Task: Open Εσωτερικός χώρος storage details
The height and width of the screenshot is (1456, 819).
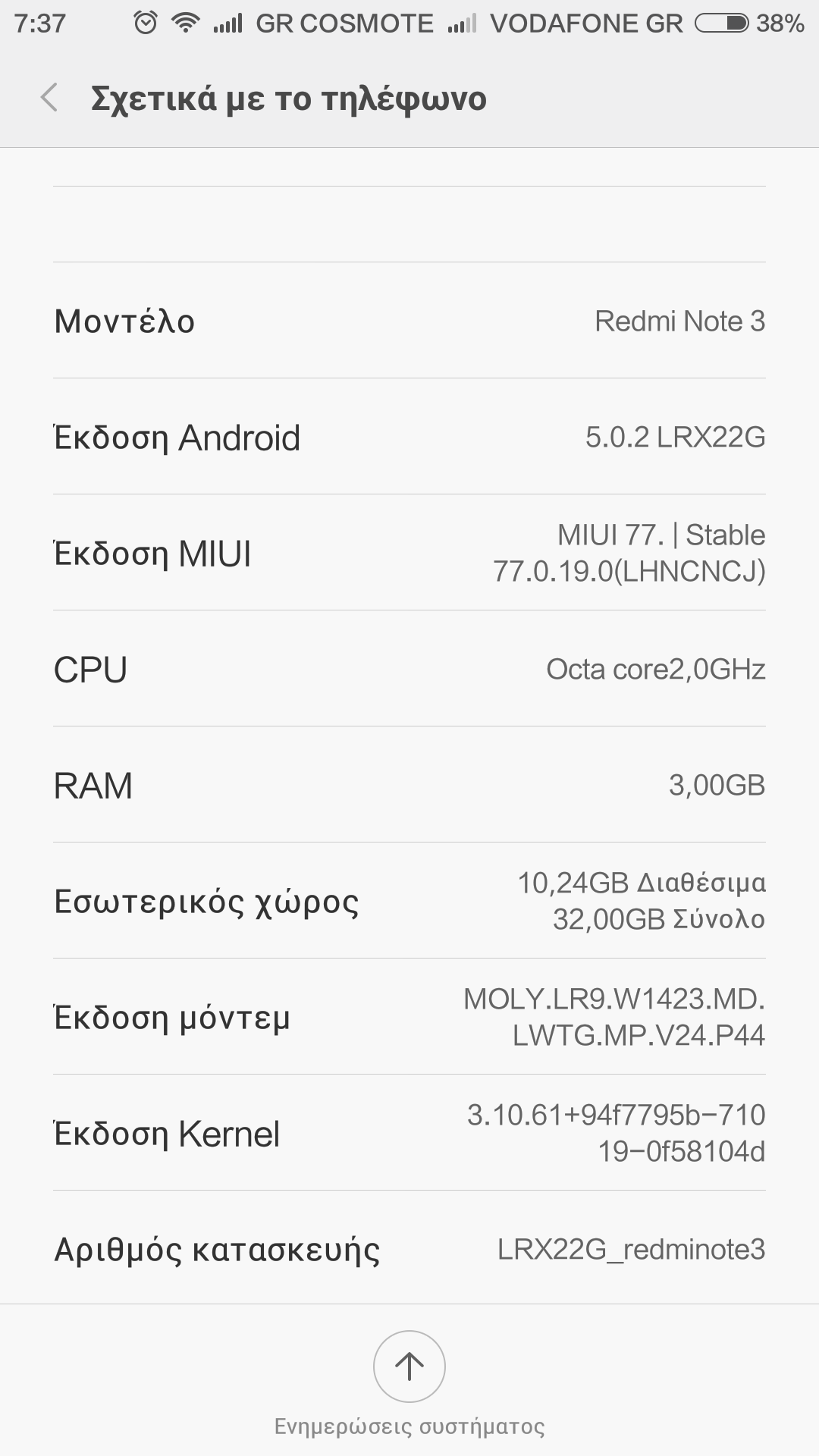Action: (409, 901)
